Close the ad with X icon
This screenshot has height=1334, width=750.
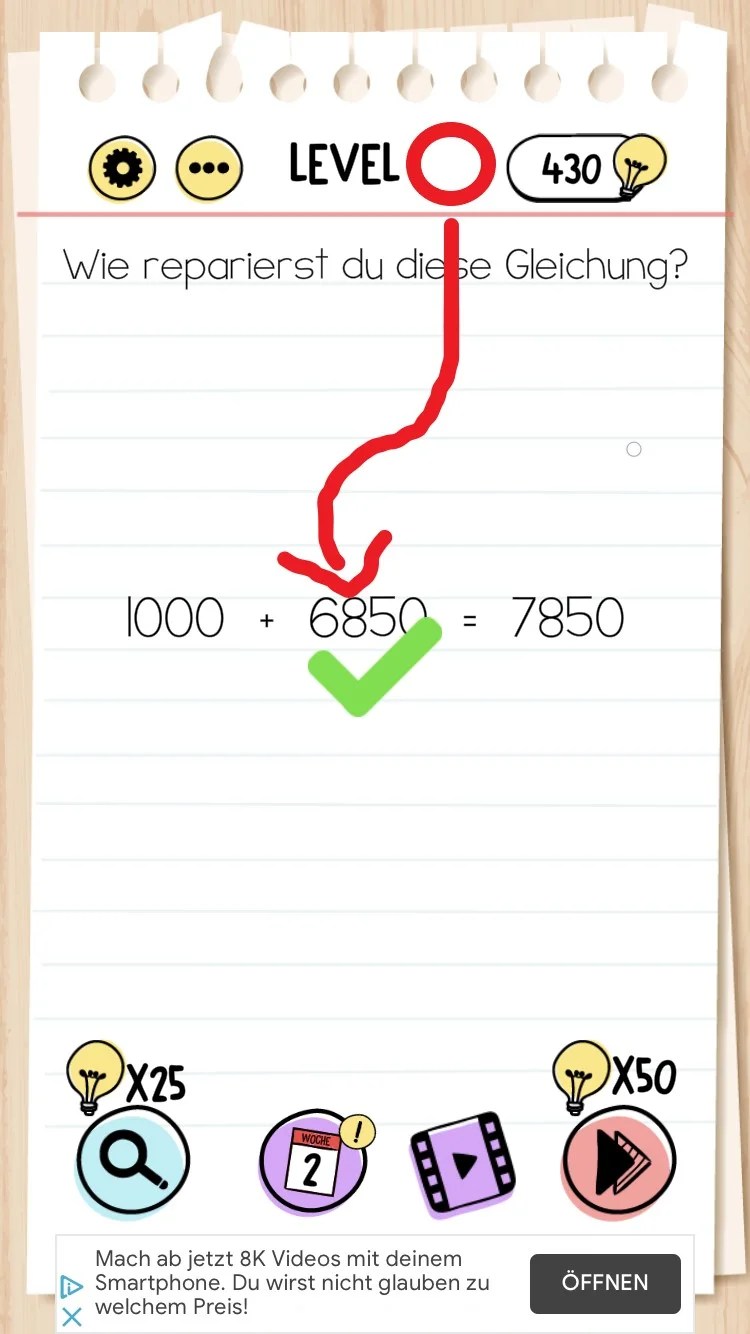coord(71,1316)
